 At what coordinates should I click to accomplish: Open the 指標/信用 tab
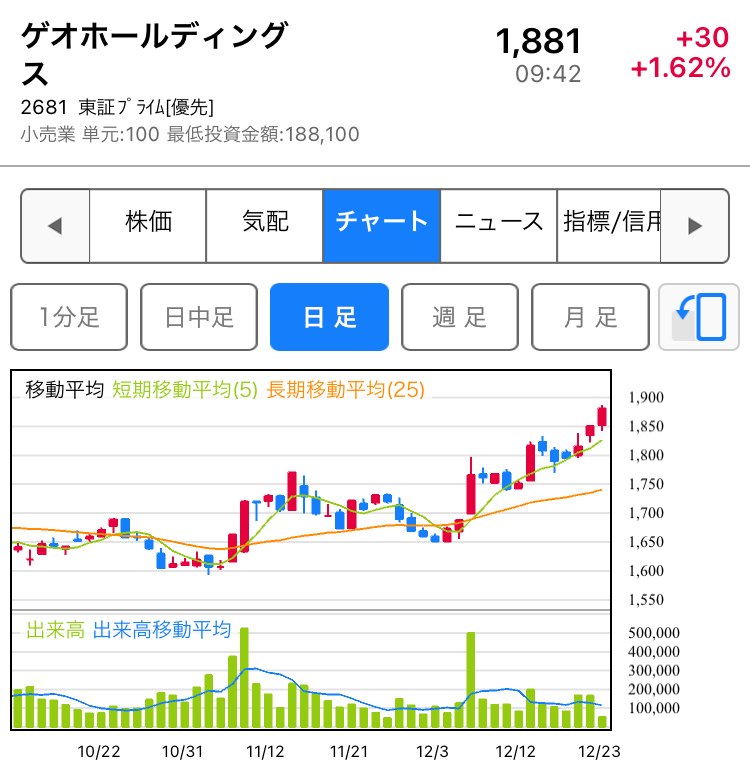coord(611,224)
